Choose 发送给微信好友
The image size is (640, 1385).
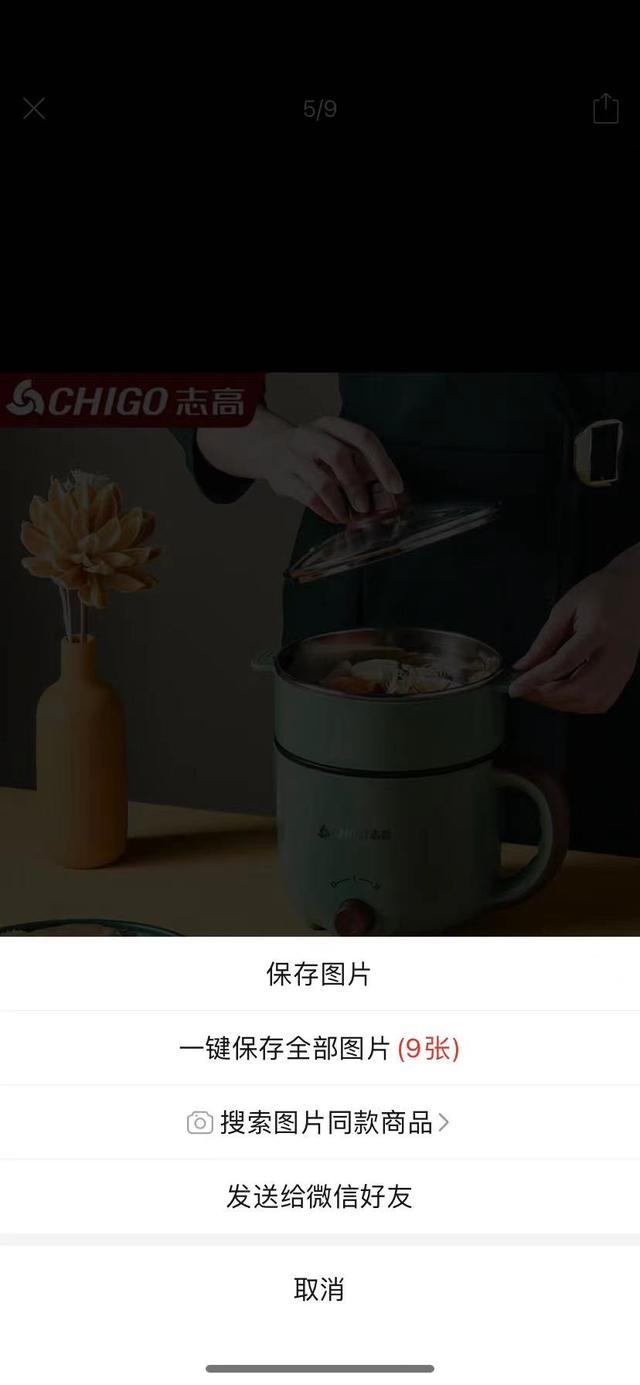[320, 1196]
